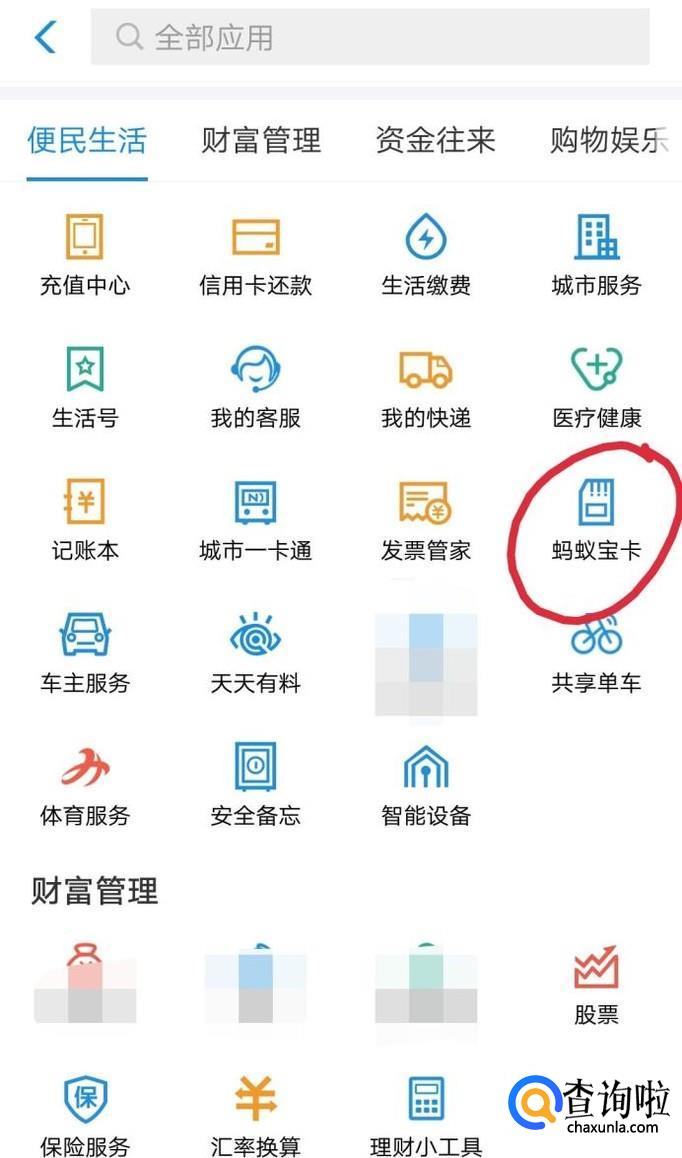Switch to the 财富管理 tab
Viewport: 682px width, 1158px height.
pyautogui.click(x=261, y=140)
